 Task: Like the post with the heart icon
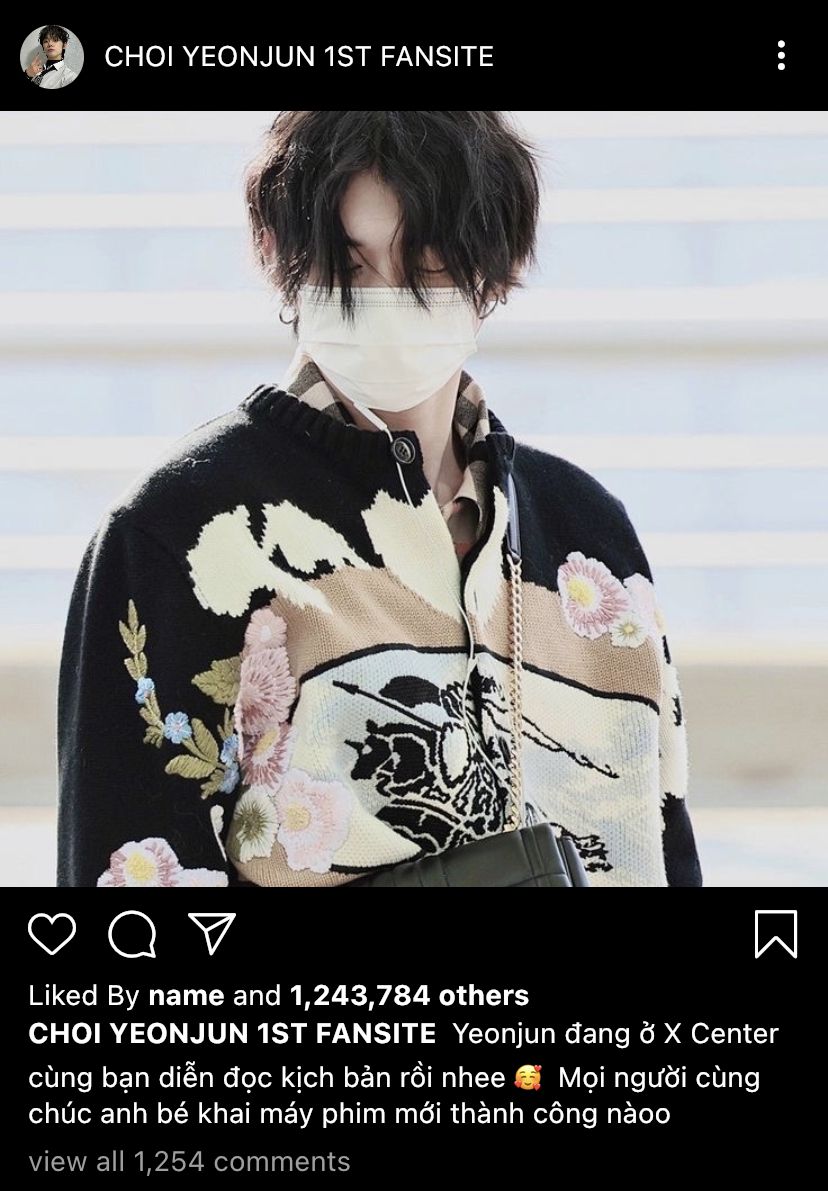52,934
